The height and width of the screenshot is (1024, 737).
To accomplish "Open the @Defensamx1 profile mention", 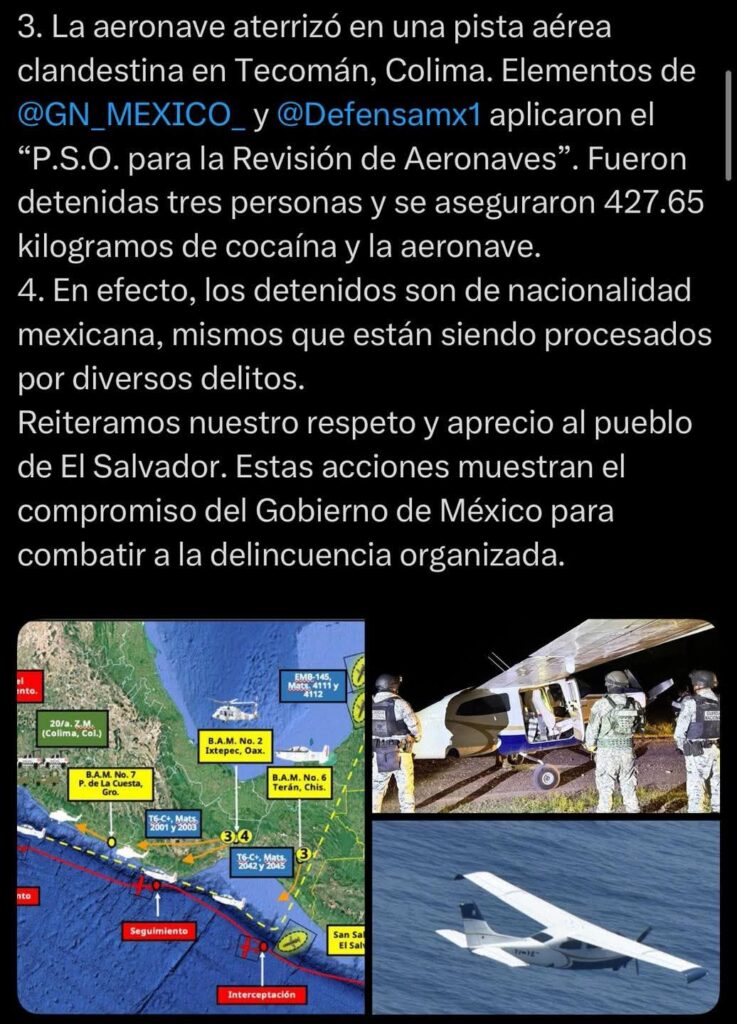I will (378, 115).
